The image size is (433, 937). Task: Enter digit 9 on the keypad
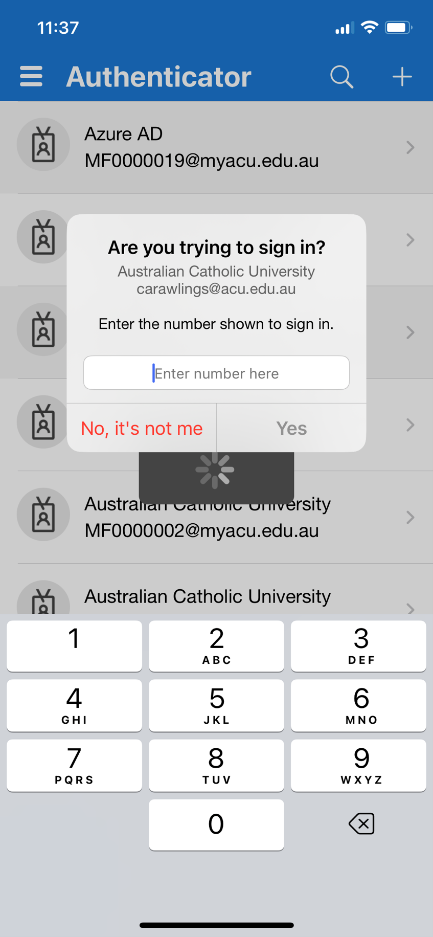click(x=359, y=765)
